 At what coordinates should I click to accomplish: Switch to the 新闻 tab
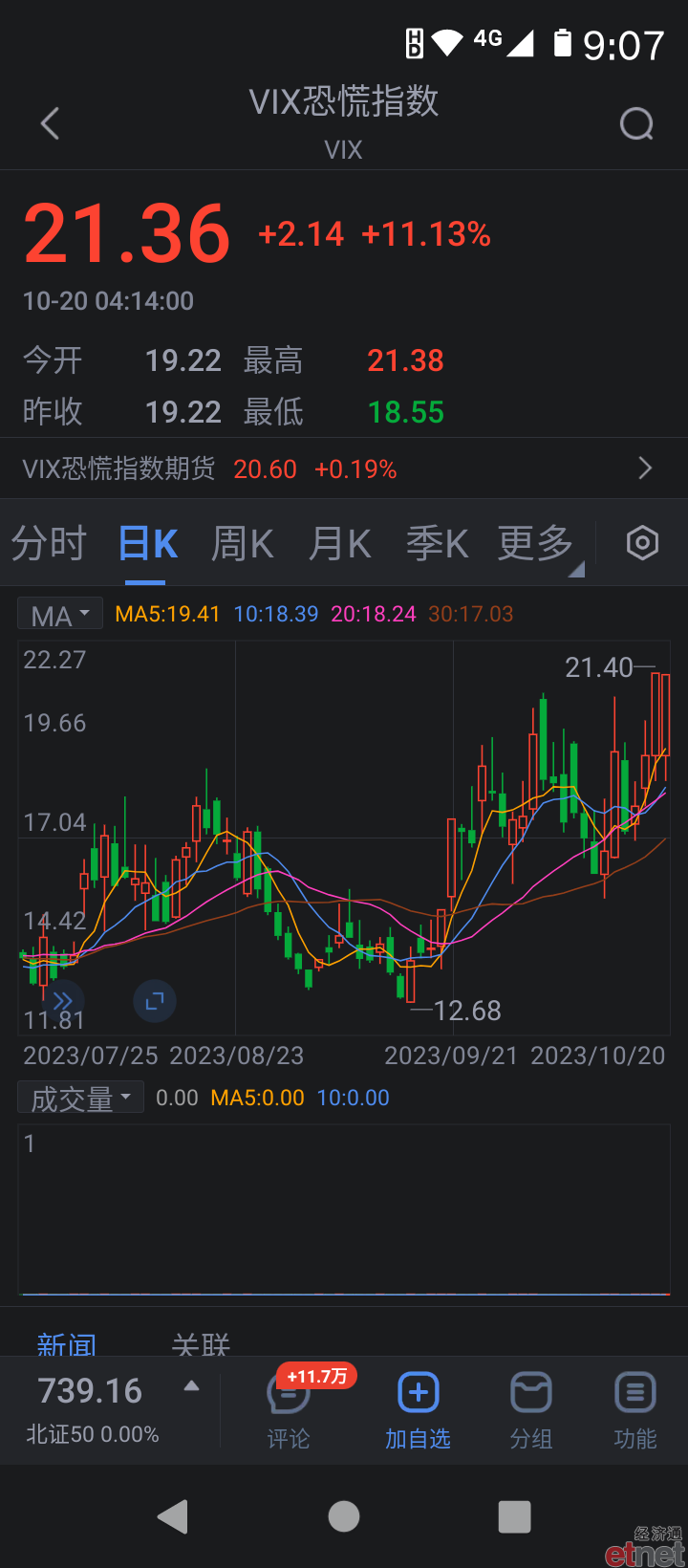(x=67, y=1343)
